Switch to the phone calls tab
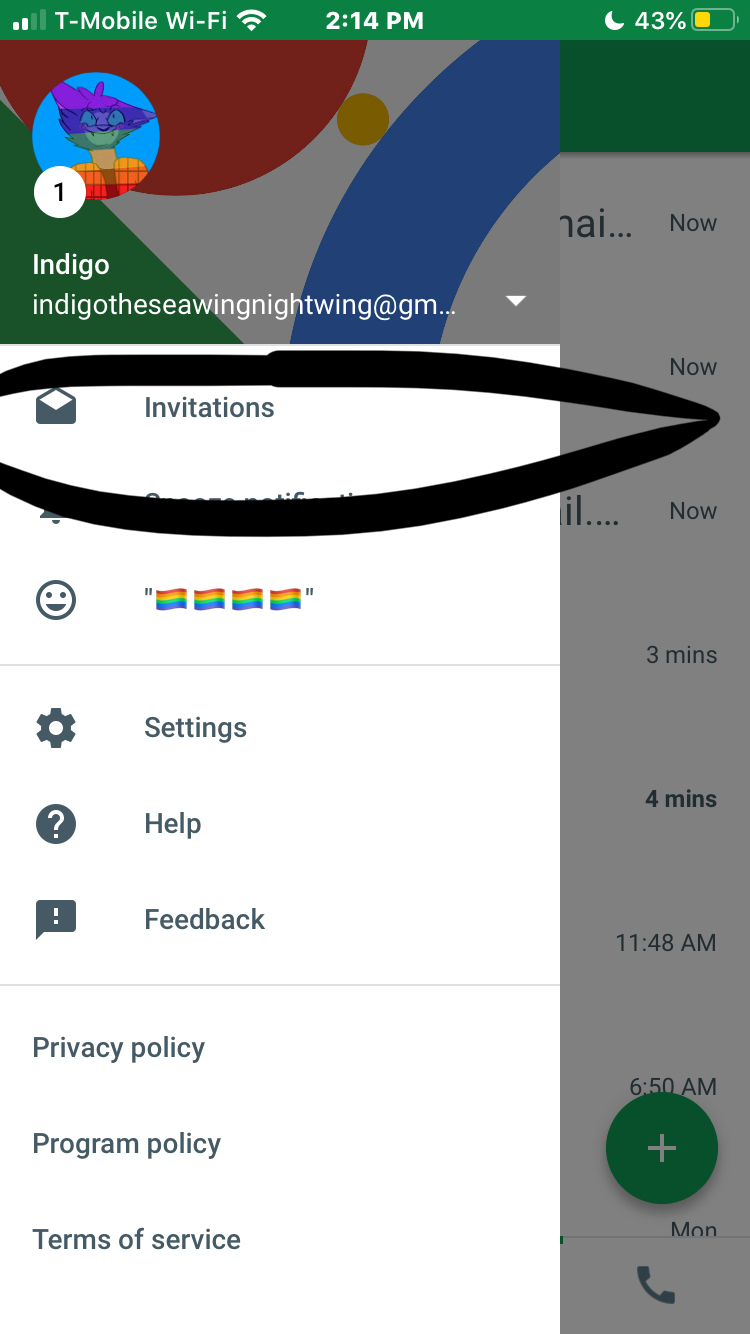The width and height of the screenshot is (750, 1334). tap(655, 1285)
